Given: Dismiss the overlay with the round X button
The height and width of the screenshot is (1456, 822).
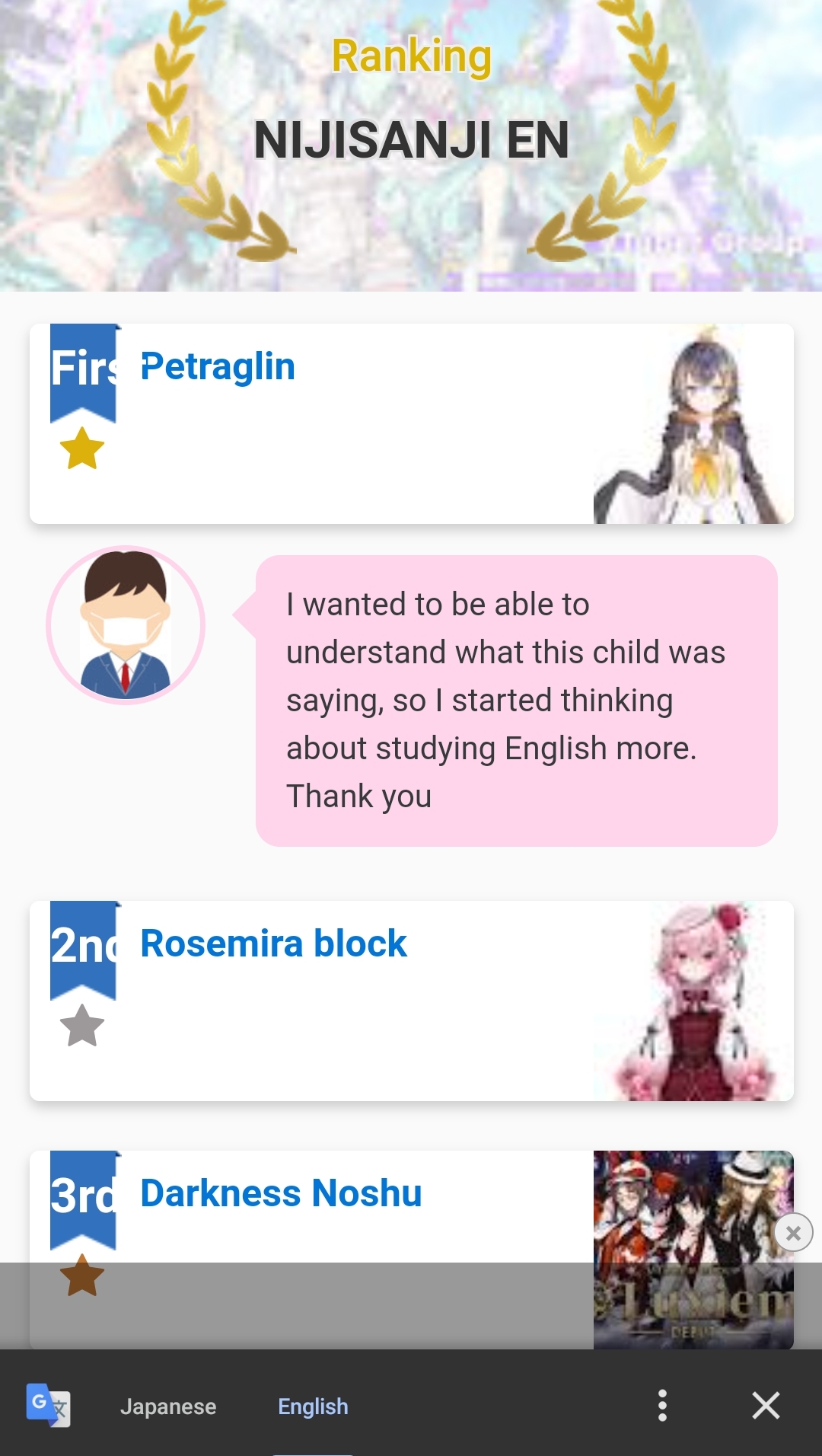Looking at the screenshot, I should point(793,1233).
